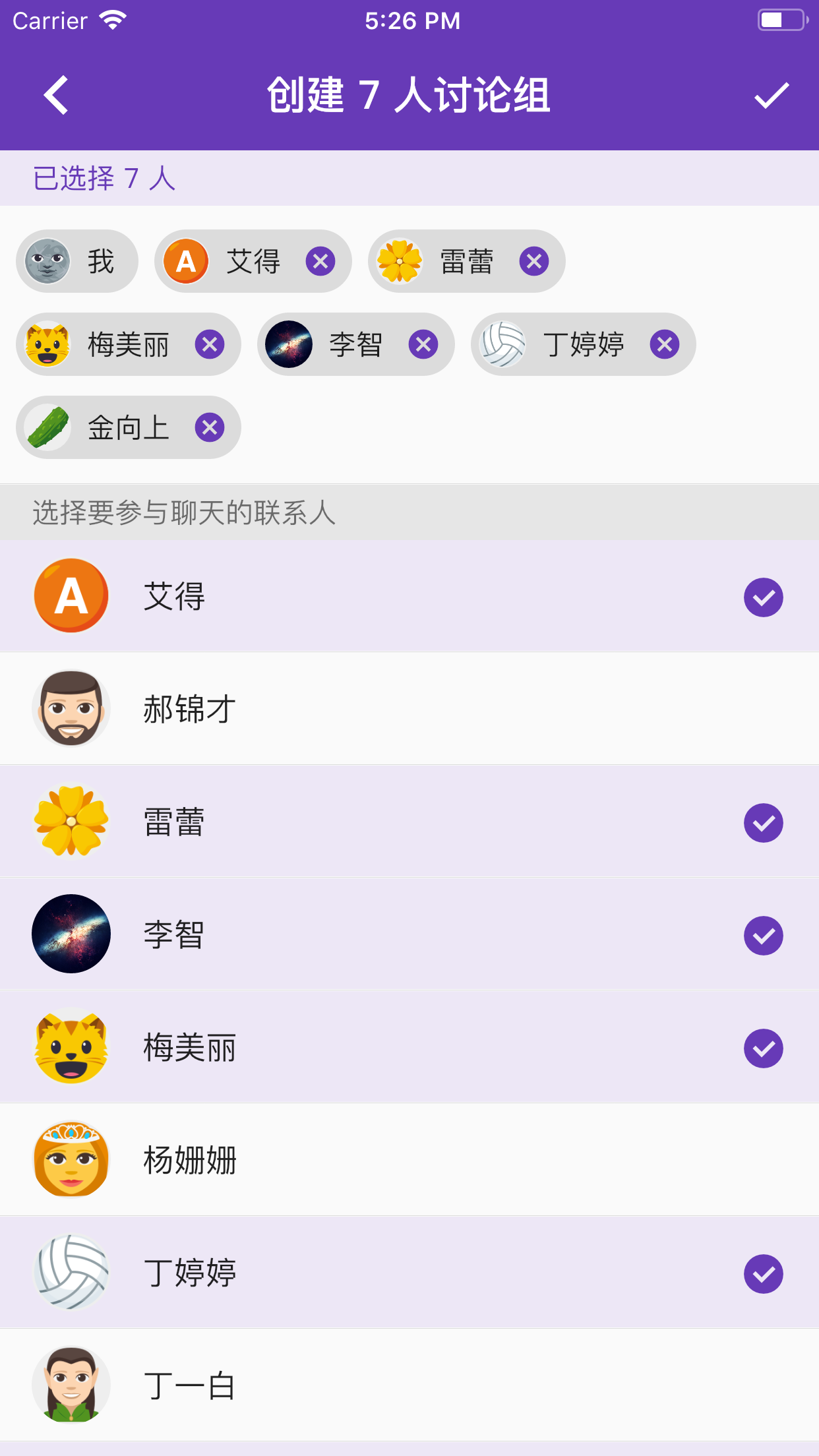Add 丁一白 to the discussion group
This screenshot has height=1456, width=819.
point(409,1386)
